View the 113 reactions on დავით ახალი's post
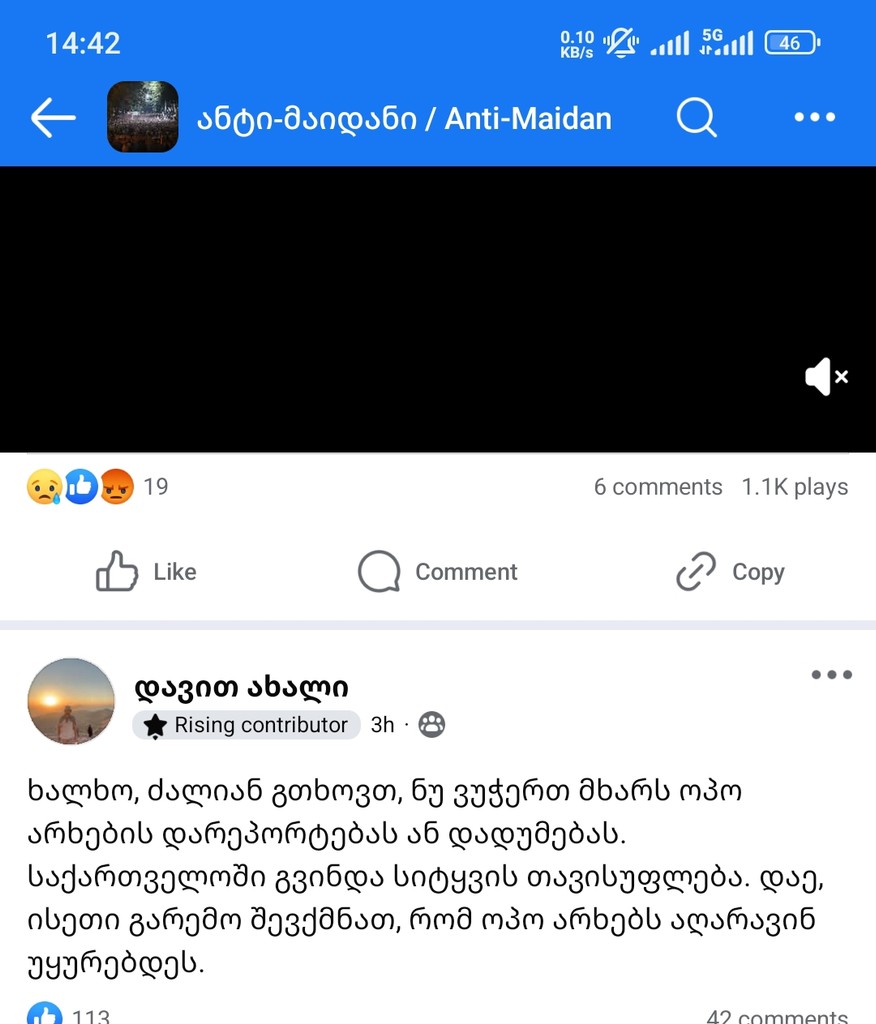The height and width of the screenshot is (1024, 876). coord(70,1015)
